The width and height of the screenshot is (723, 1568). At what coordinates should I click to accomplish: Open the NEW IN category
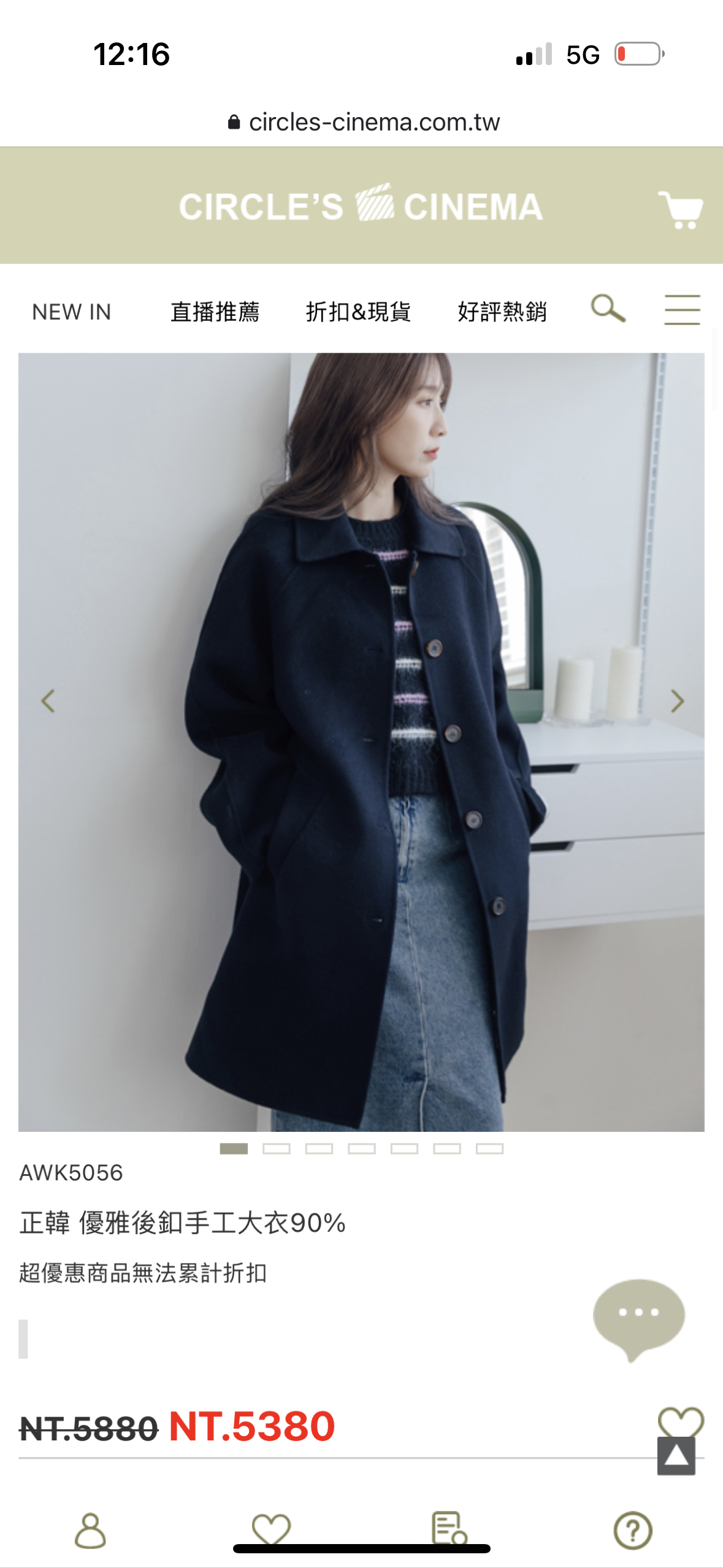pyautogui.click(x=72, y=312)
